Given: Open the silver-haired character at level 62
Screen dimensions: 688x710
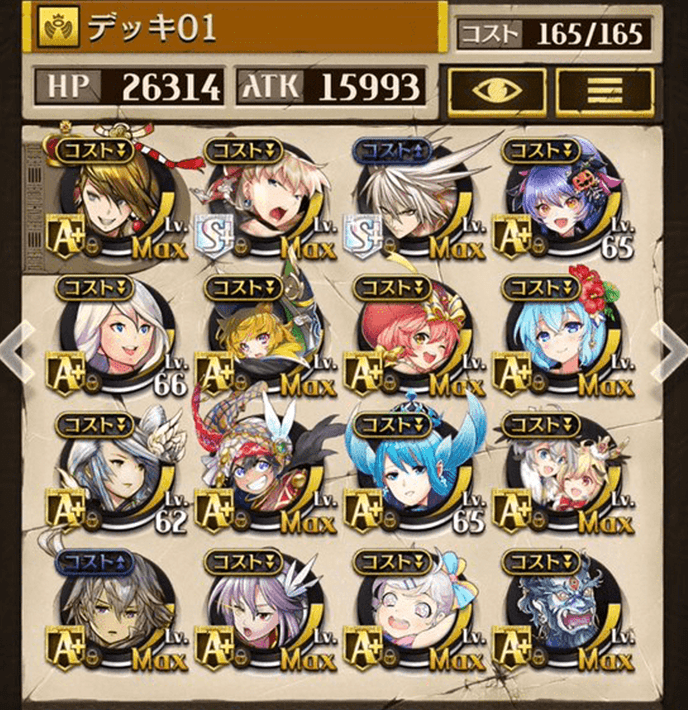Looking at the screenshot, I should pyautogui.click(x=112, y=471).
